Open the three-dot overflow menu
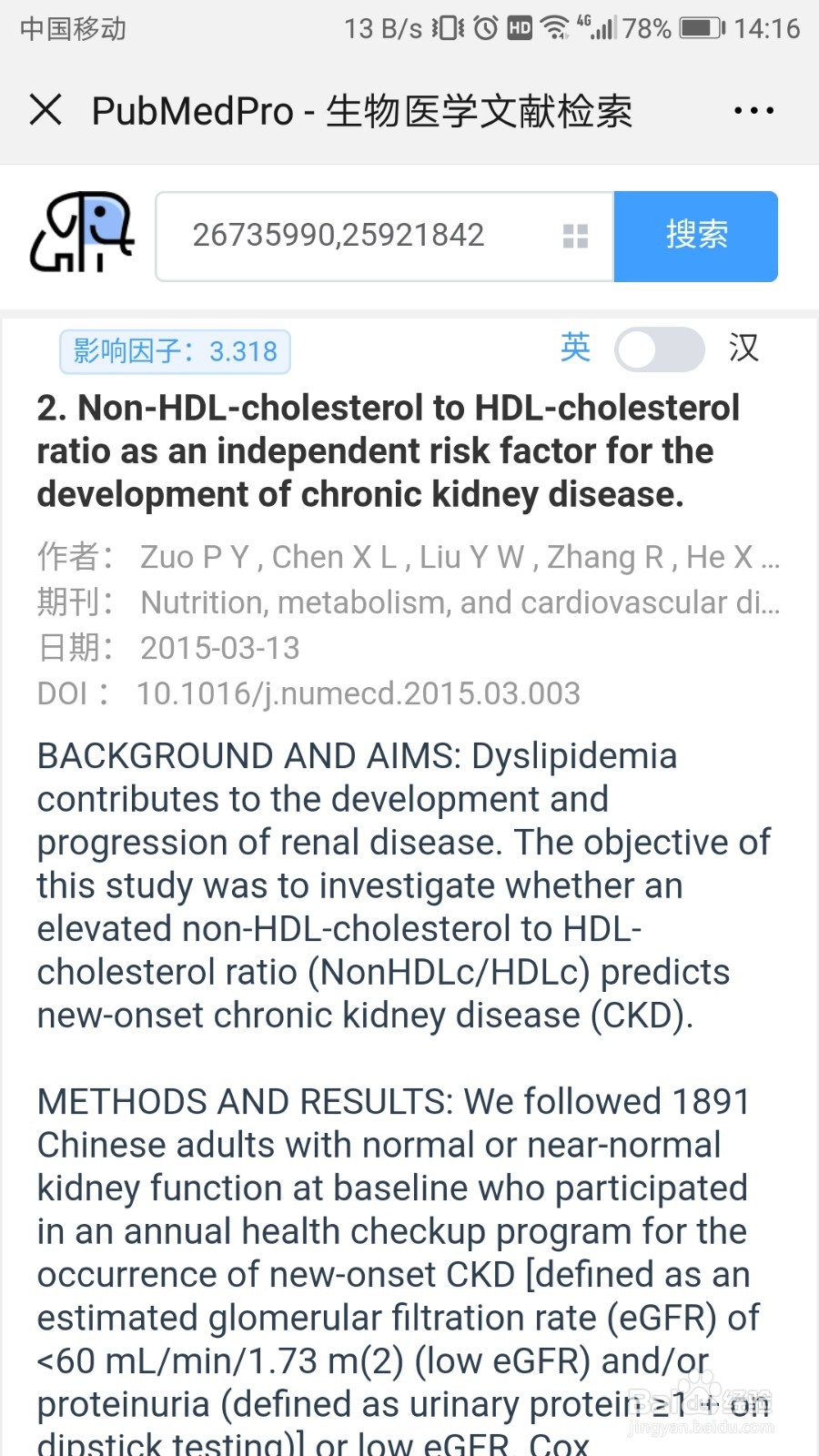This screenshot has height=1456, width=819. (753, 111)
